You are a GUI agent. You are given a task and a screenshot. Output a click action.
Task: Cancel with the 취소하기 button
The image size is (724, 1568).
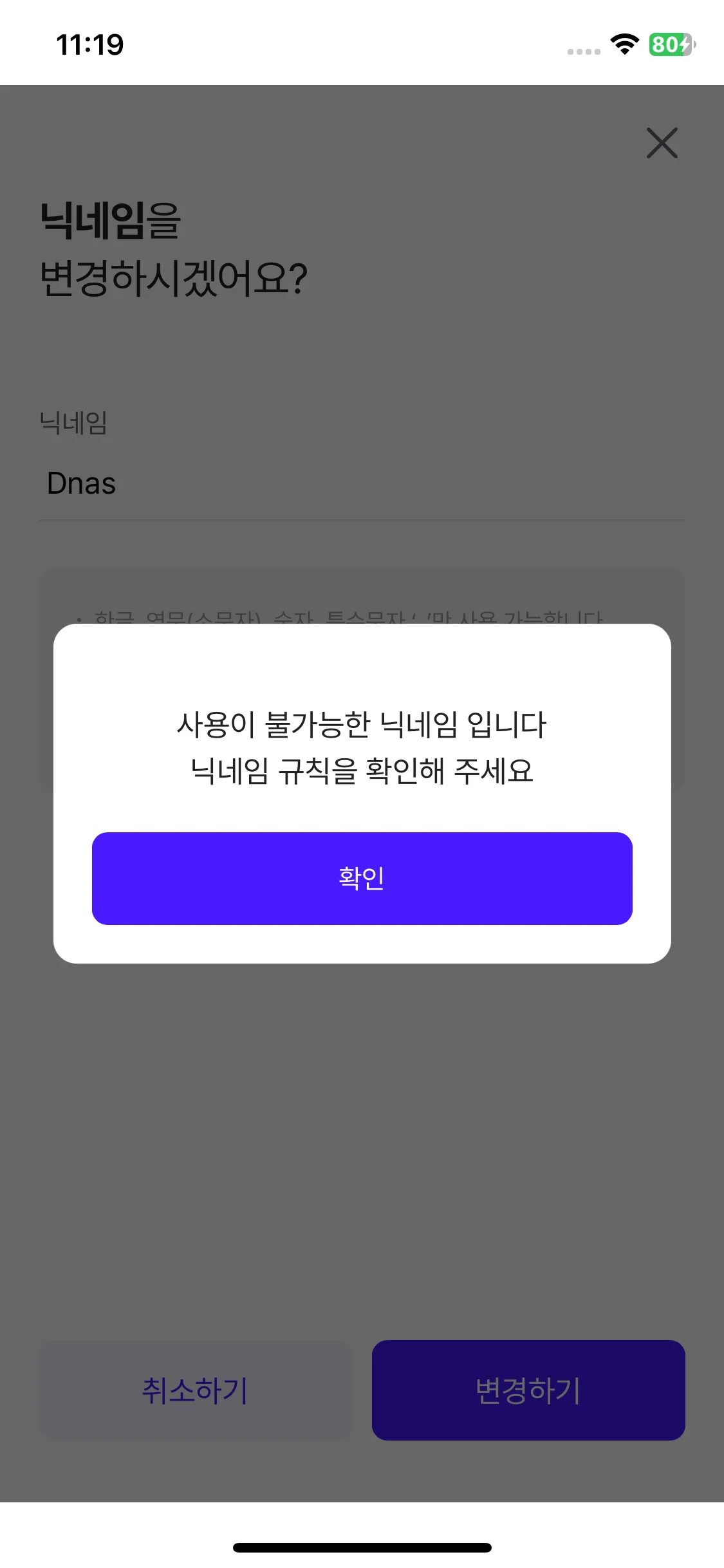196,1390
